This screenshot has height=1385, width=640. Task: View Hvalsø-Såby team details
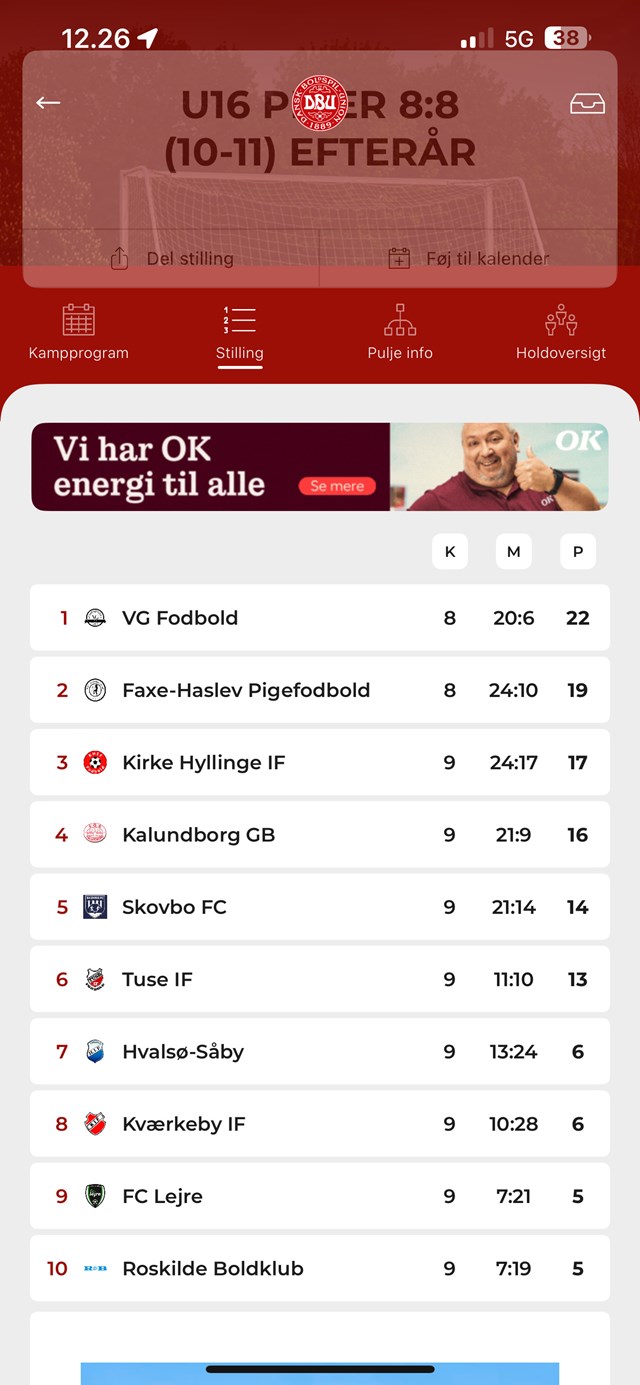[319, 1051]
